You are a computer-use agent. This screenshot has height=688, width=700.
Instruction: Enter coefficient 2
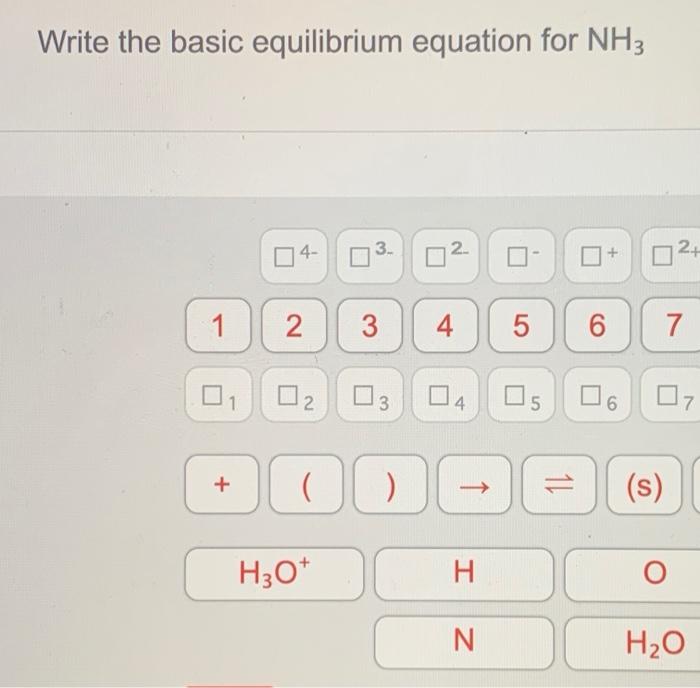pos(294,326)
